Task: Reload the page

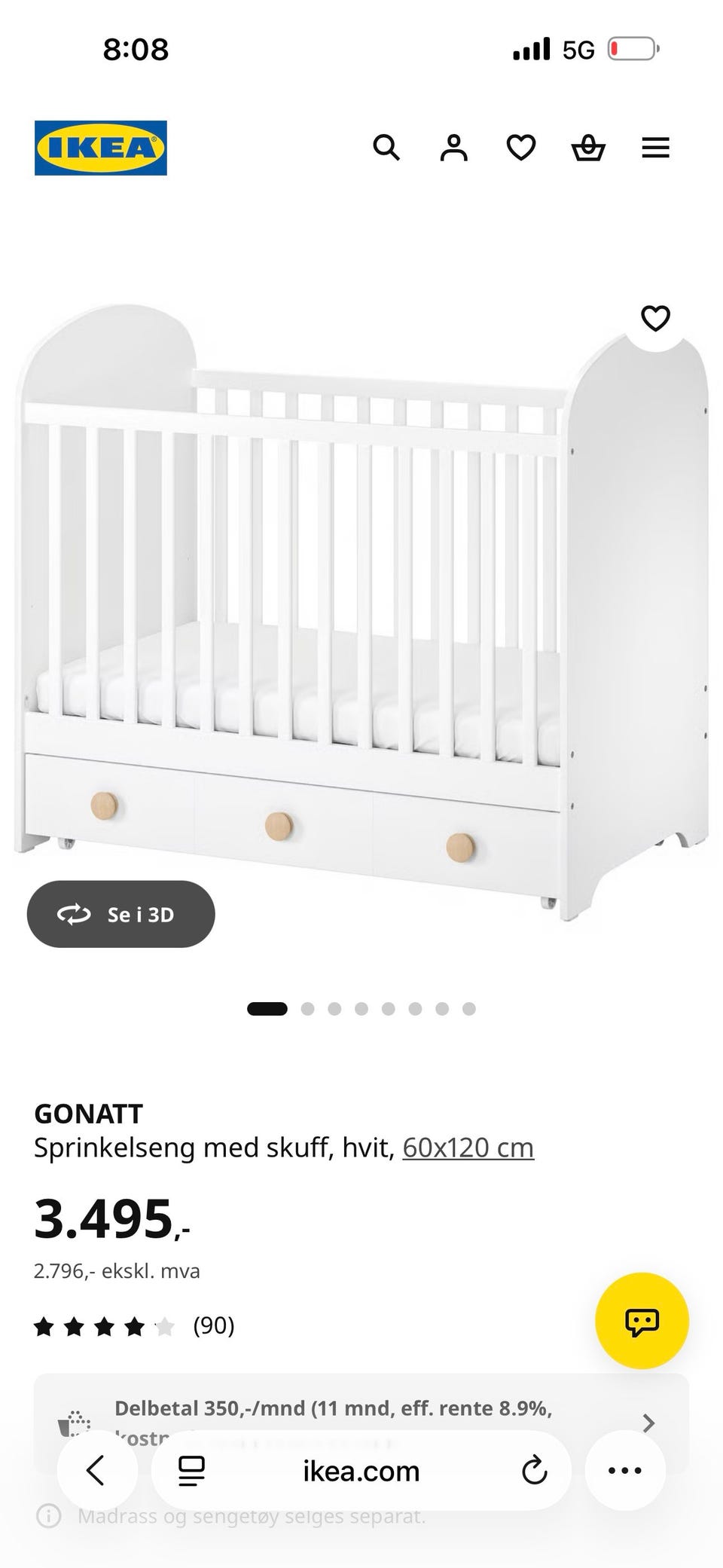Action: (x=534, y=1471)
